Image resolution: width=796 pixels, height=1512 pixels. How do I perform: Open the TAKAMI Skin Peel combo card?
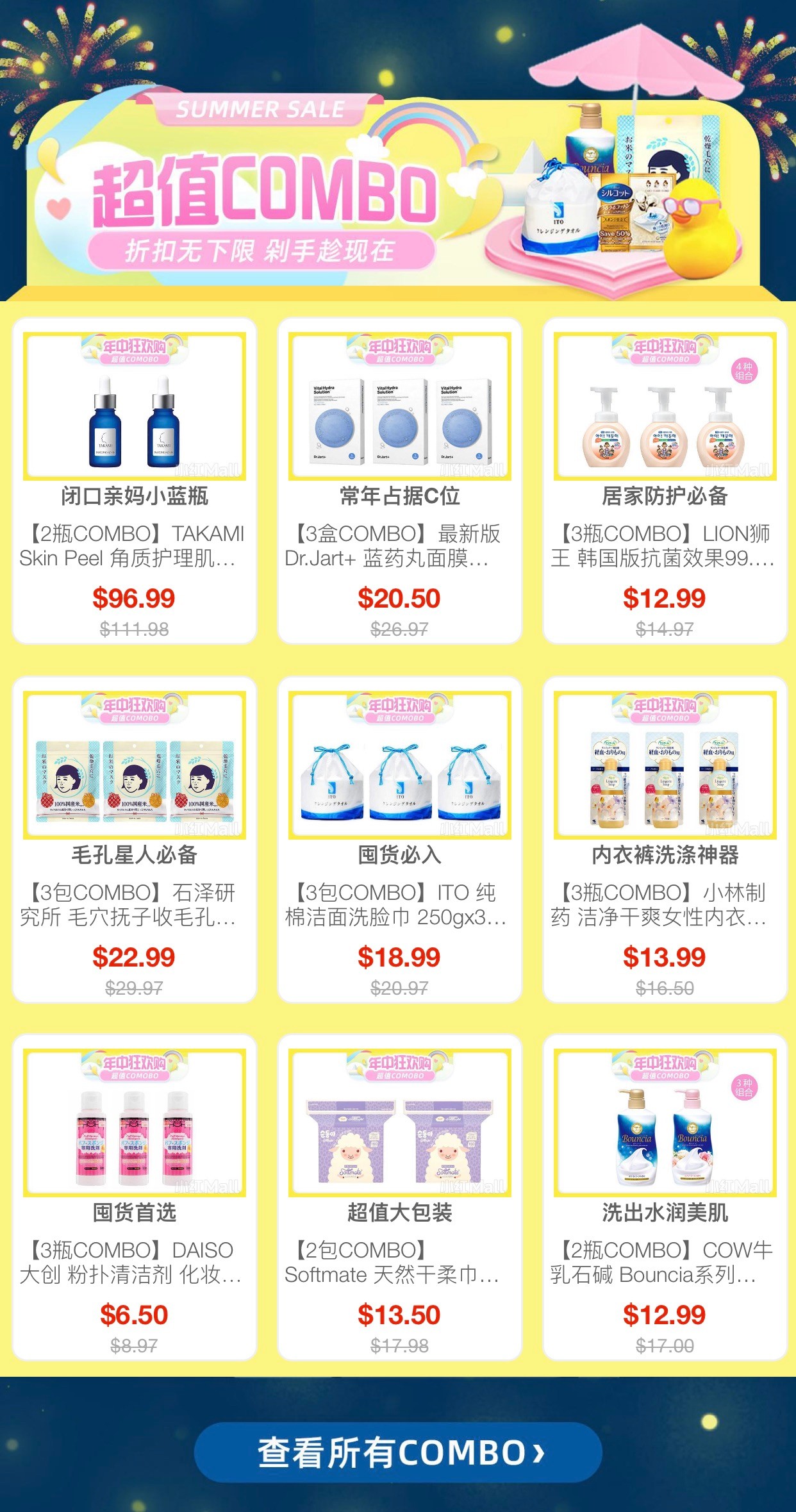click(x=134, y=481)
